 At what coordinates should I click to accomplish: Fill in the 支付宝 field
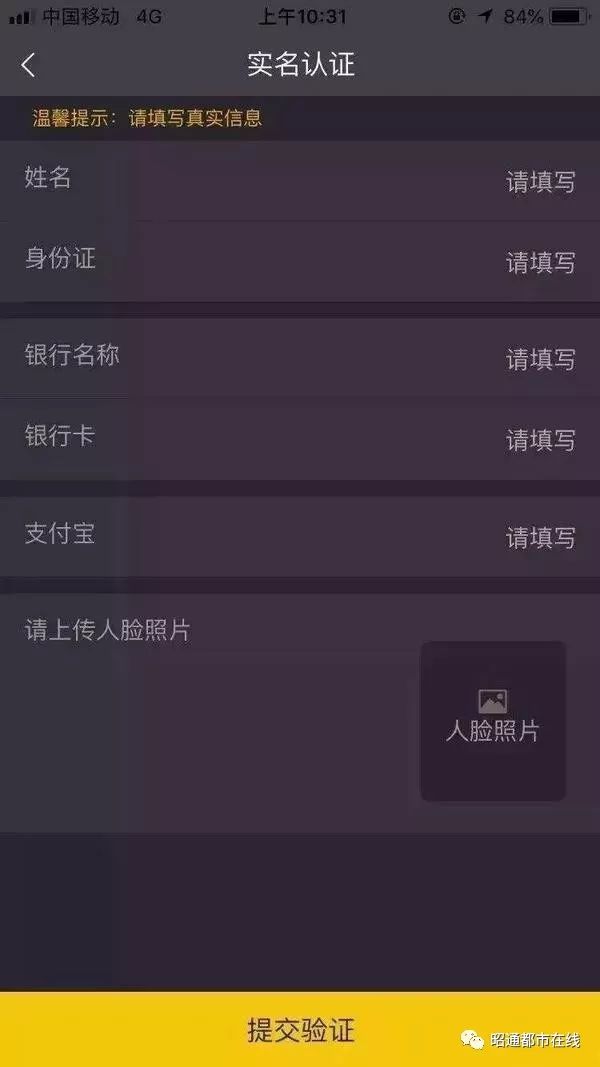click(x=540, y=537)
